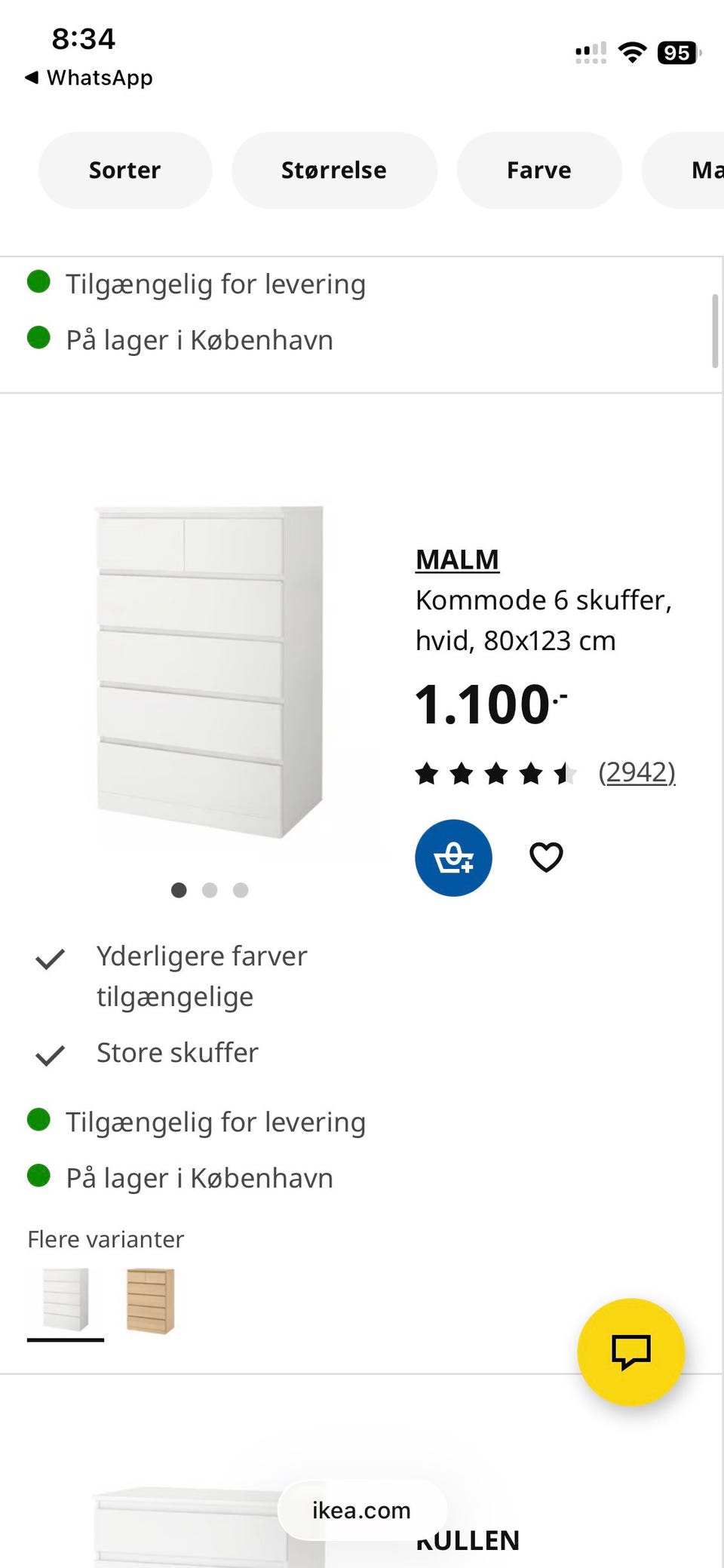
Task: Open the MALM product page link
Action: [456, 559]
